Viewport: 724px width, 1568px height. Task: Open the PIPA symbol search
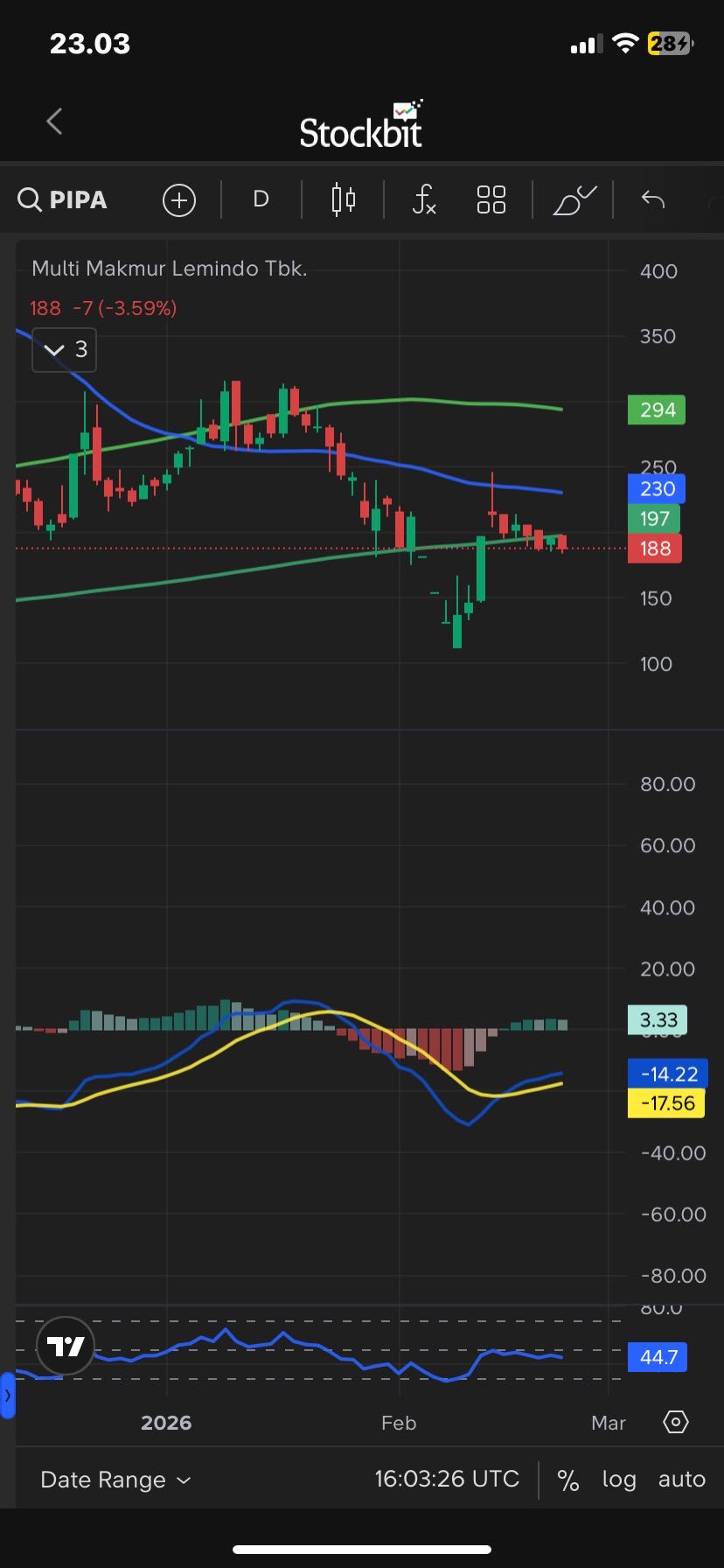[63, 200]
